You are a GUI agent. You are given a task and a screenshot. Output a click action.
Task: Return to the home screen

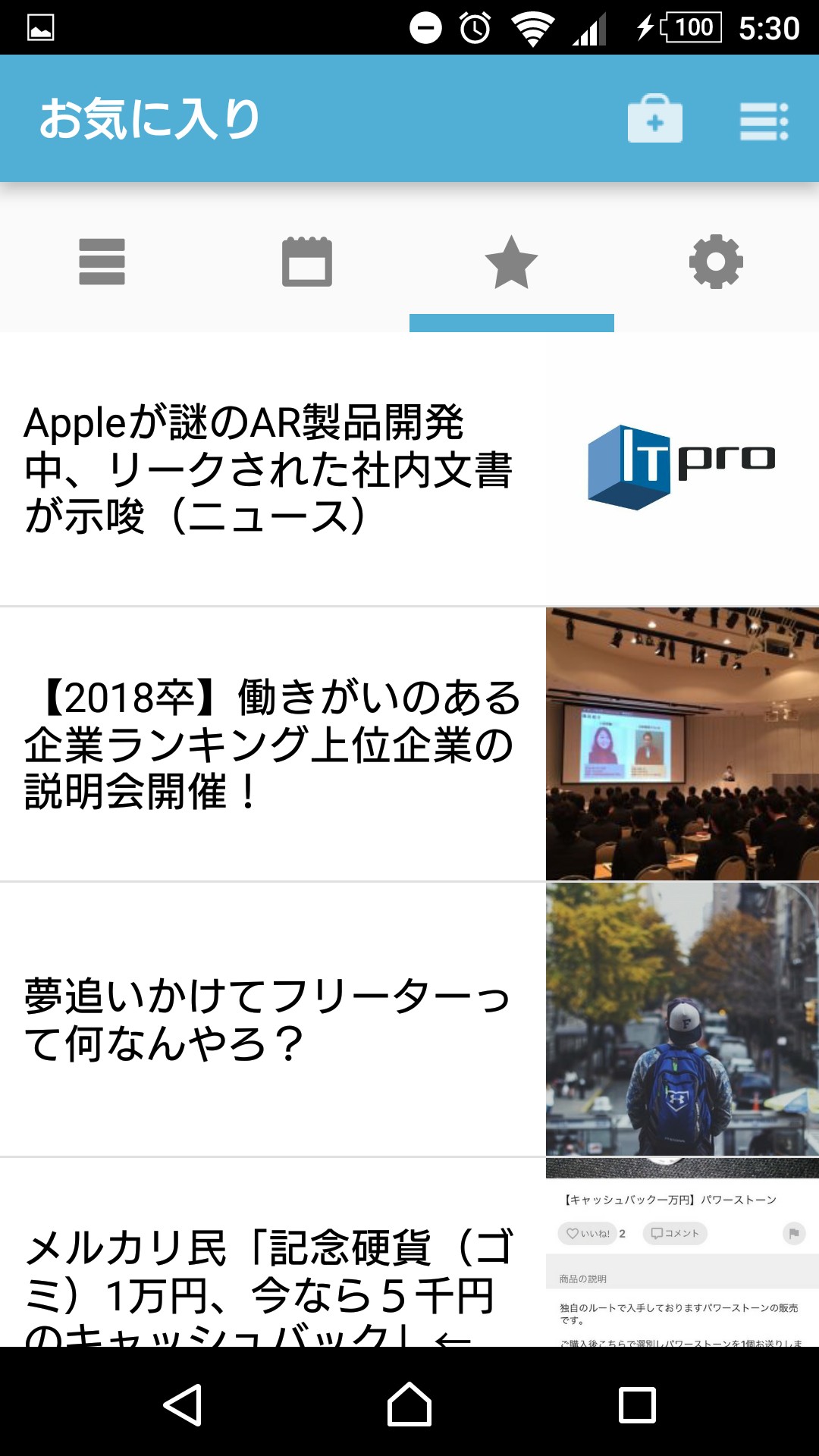point(409,1404)
